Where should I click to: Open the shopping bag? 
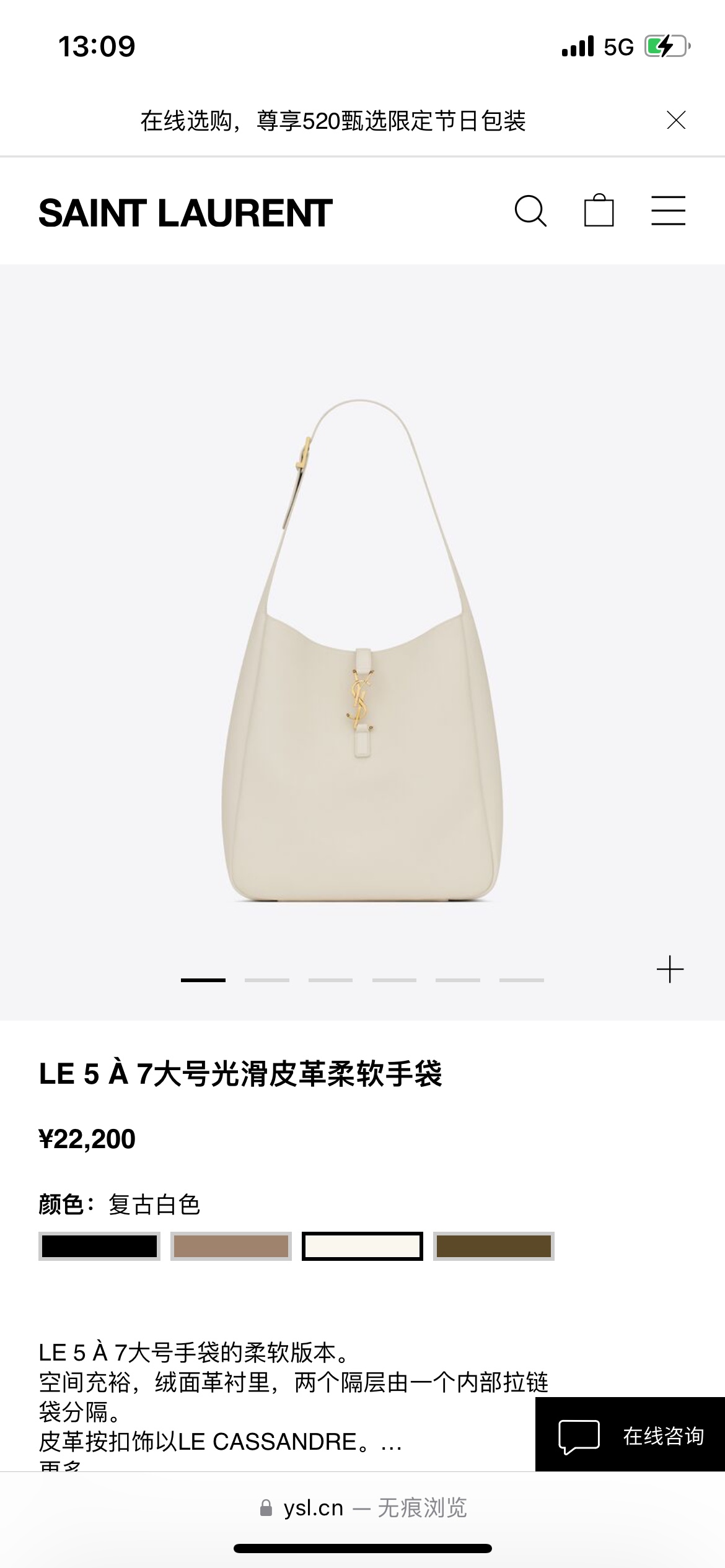pos(599,211)
